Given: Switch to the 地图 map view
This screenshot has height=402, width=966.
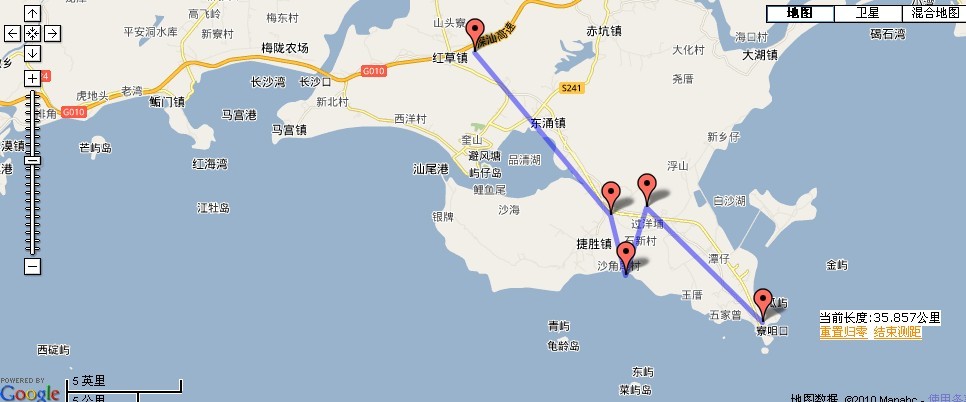Looking at the screenshot, I should pos(800,13).
